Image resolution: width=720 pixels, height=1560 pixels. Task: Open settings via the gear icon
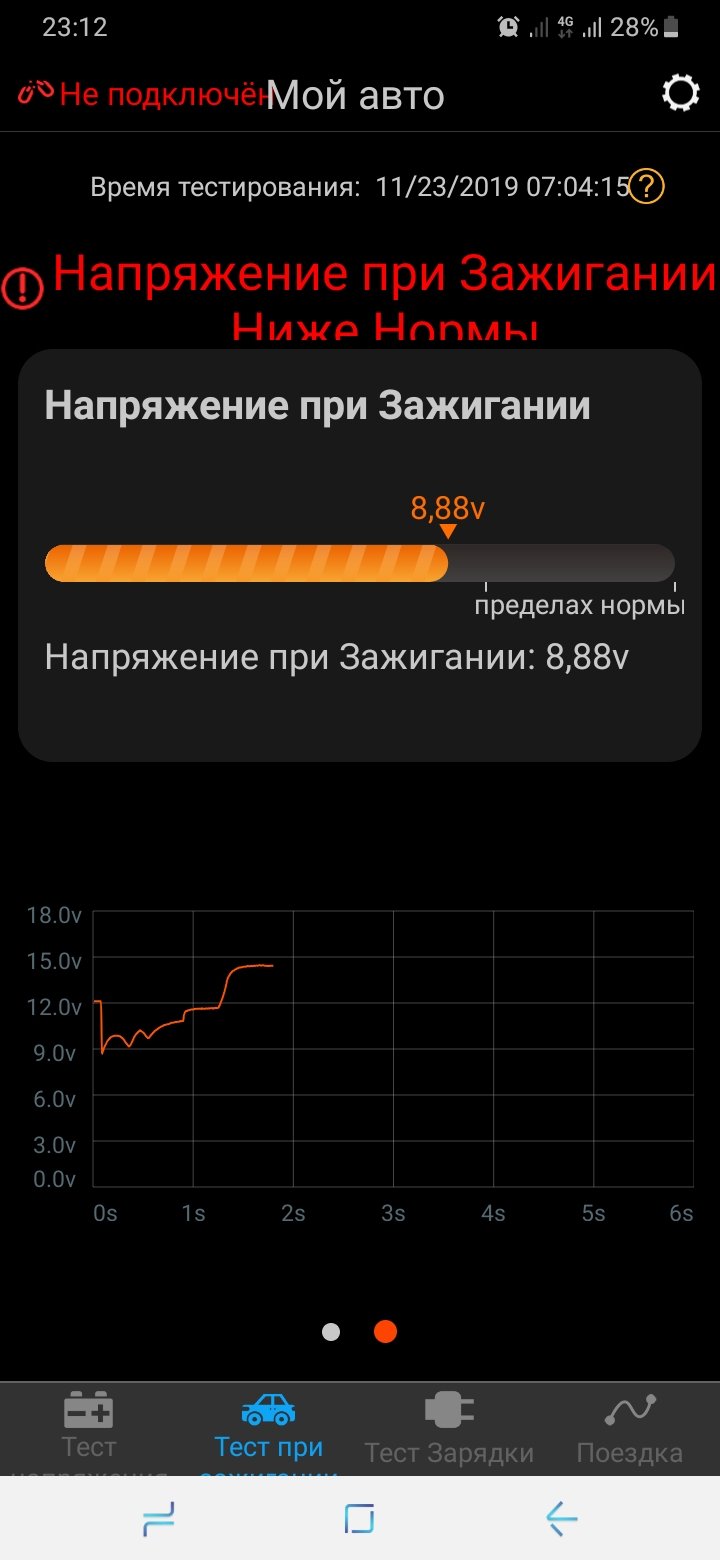681,94
